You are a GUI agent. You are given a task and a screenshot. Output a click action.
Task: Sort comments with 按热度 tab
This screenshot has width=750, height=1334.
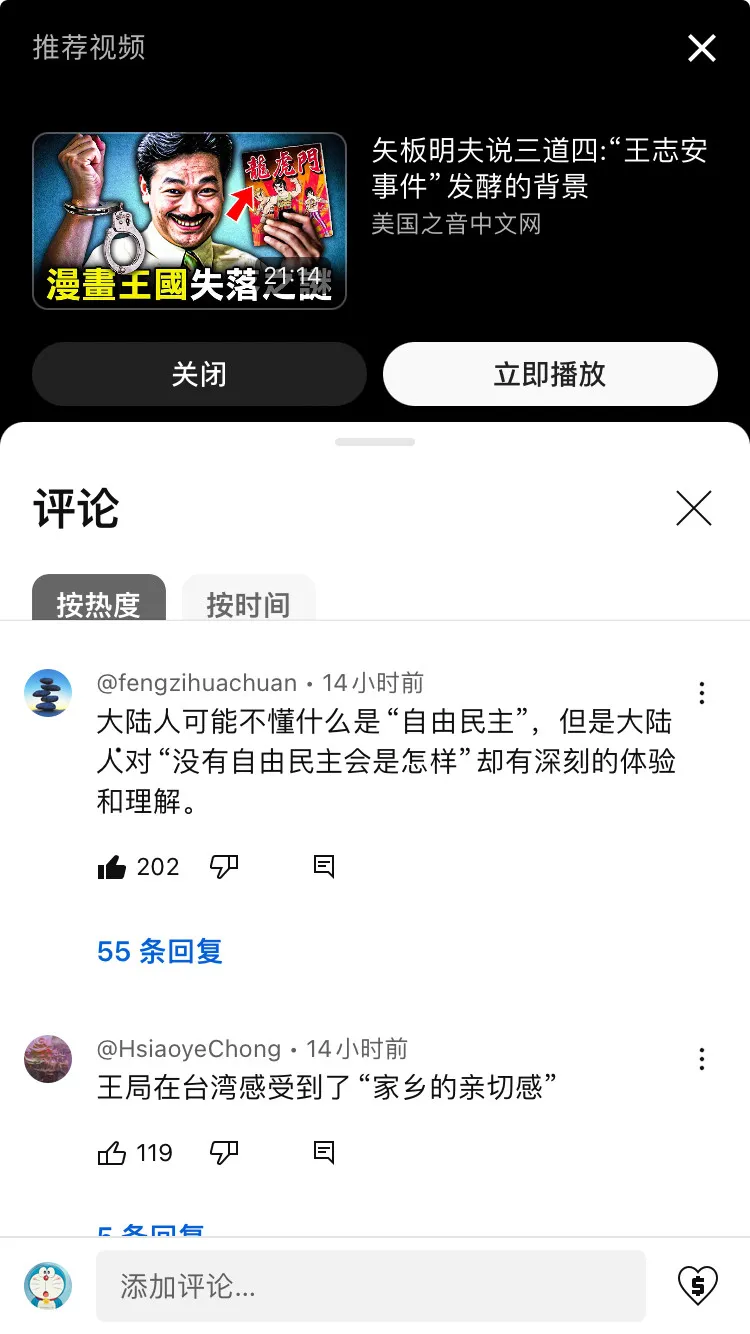[x=98, y=601]
